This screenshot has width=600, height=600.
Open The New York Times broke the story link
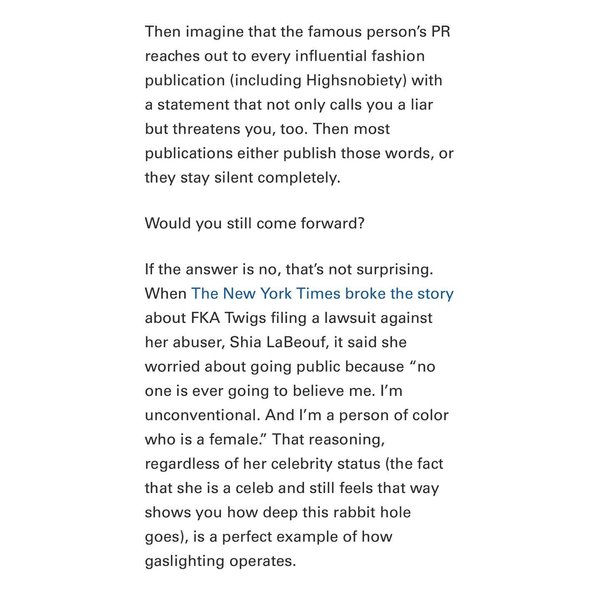click(x=322, y=293)
